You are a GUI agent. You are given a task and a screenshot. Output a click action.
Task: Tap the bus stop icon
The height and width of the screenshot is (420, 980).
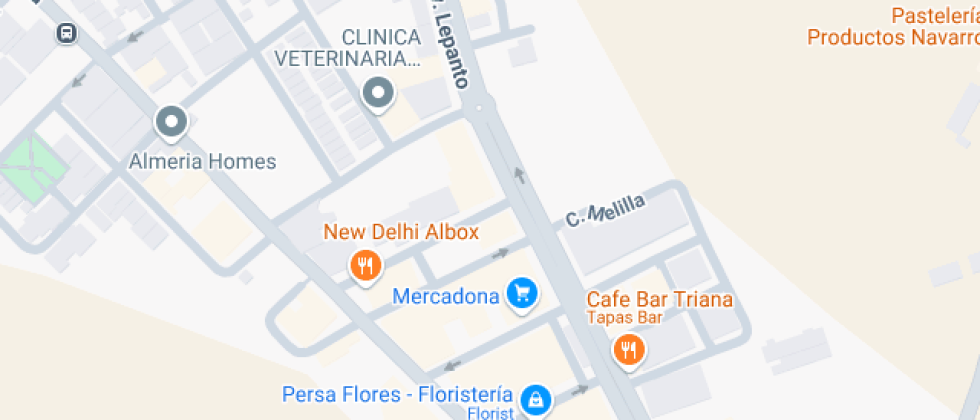point(67,32)
